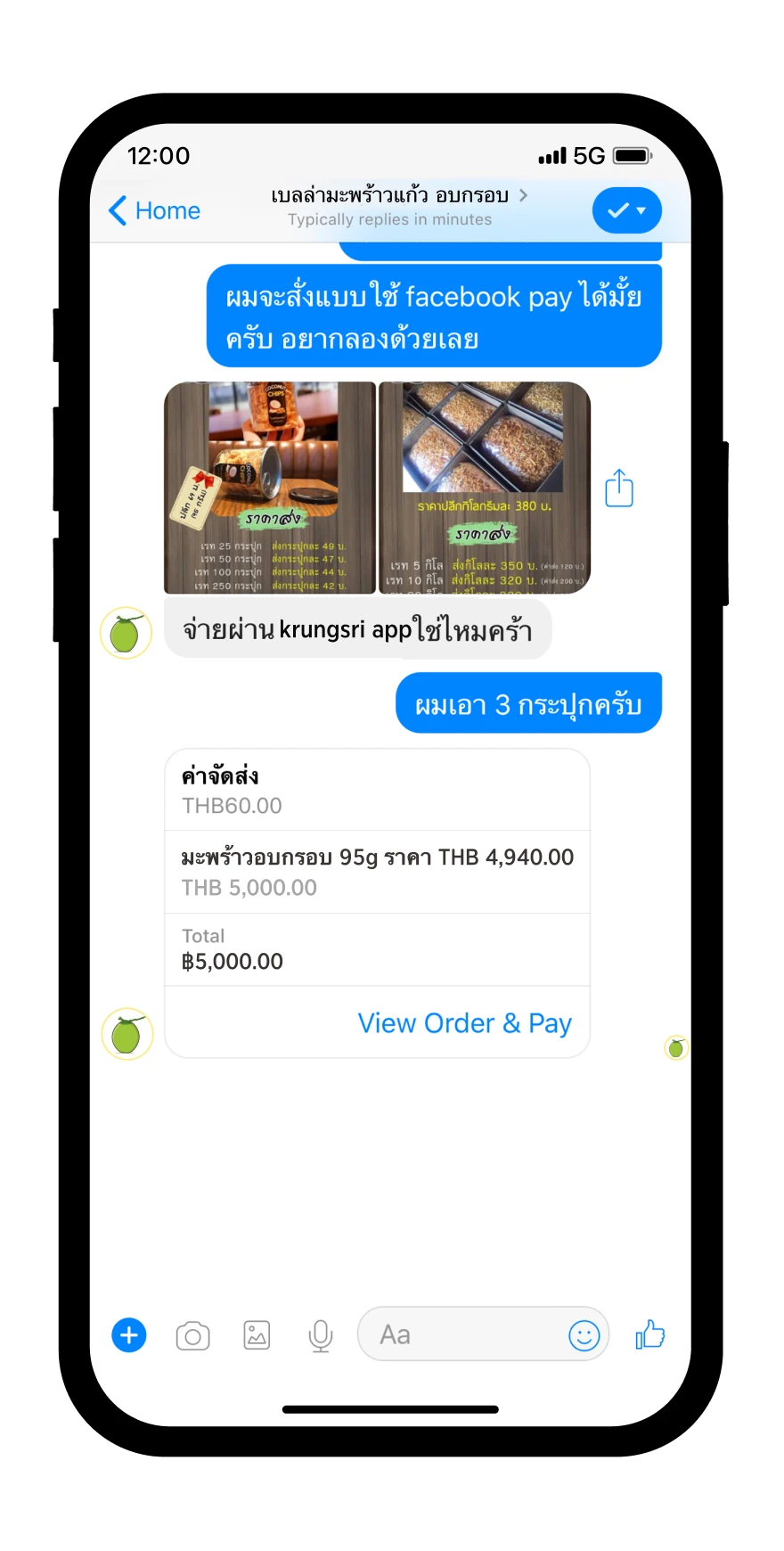Share the product images
This screenshot has height=1551, width=784.
(x=619, y=488)
